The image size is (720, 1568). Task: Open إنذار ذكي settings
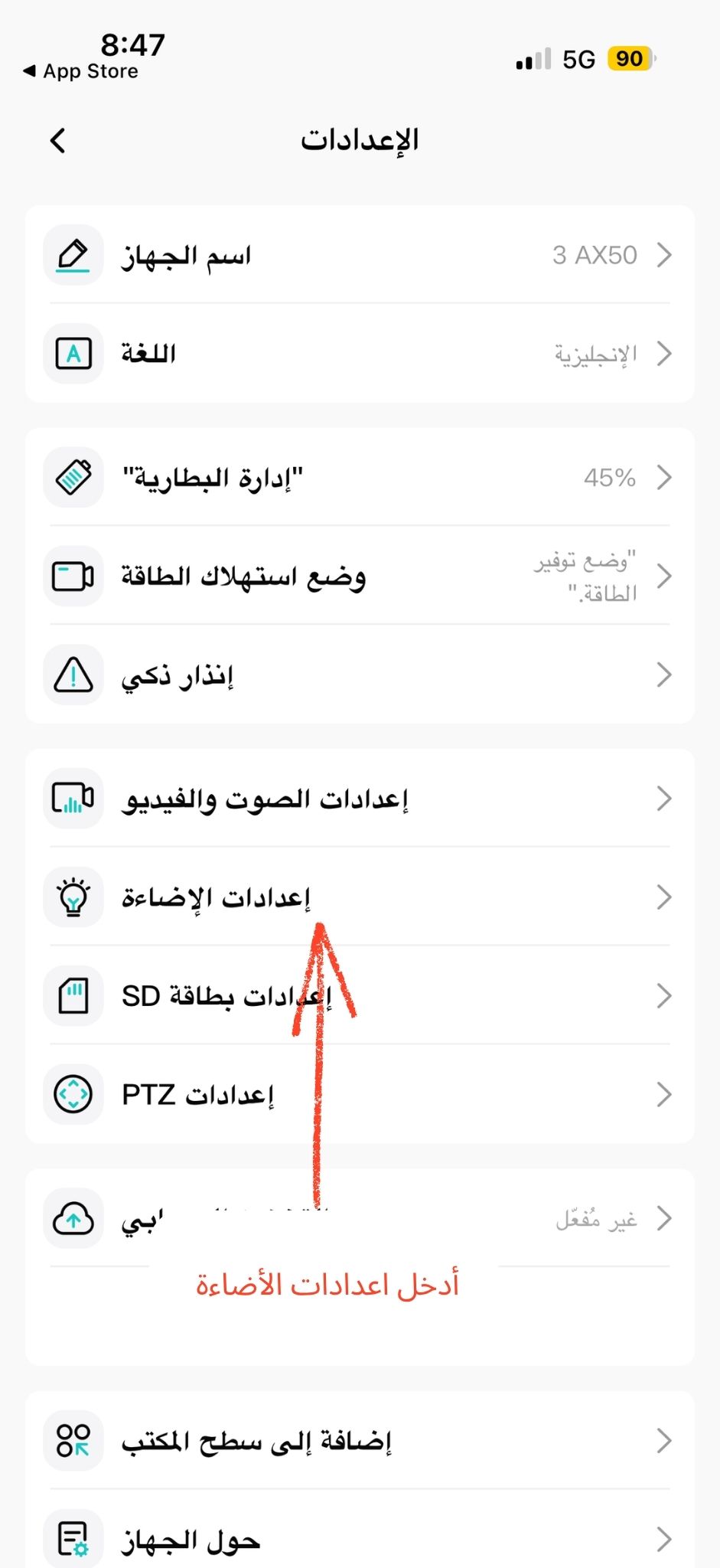pyautogui.click(x=360, y=675)
